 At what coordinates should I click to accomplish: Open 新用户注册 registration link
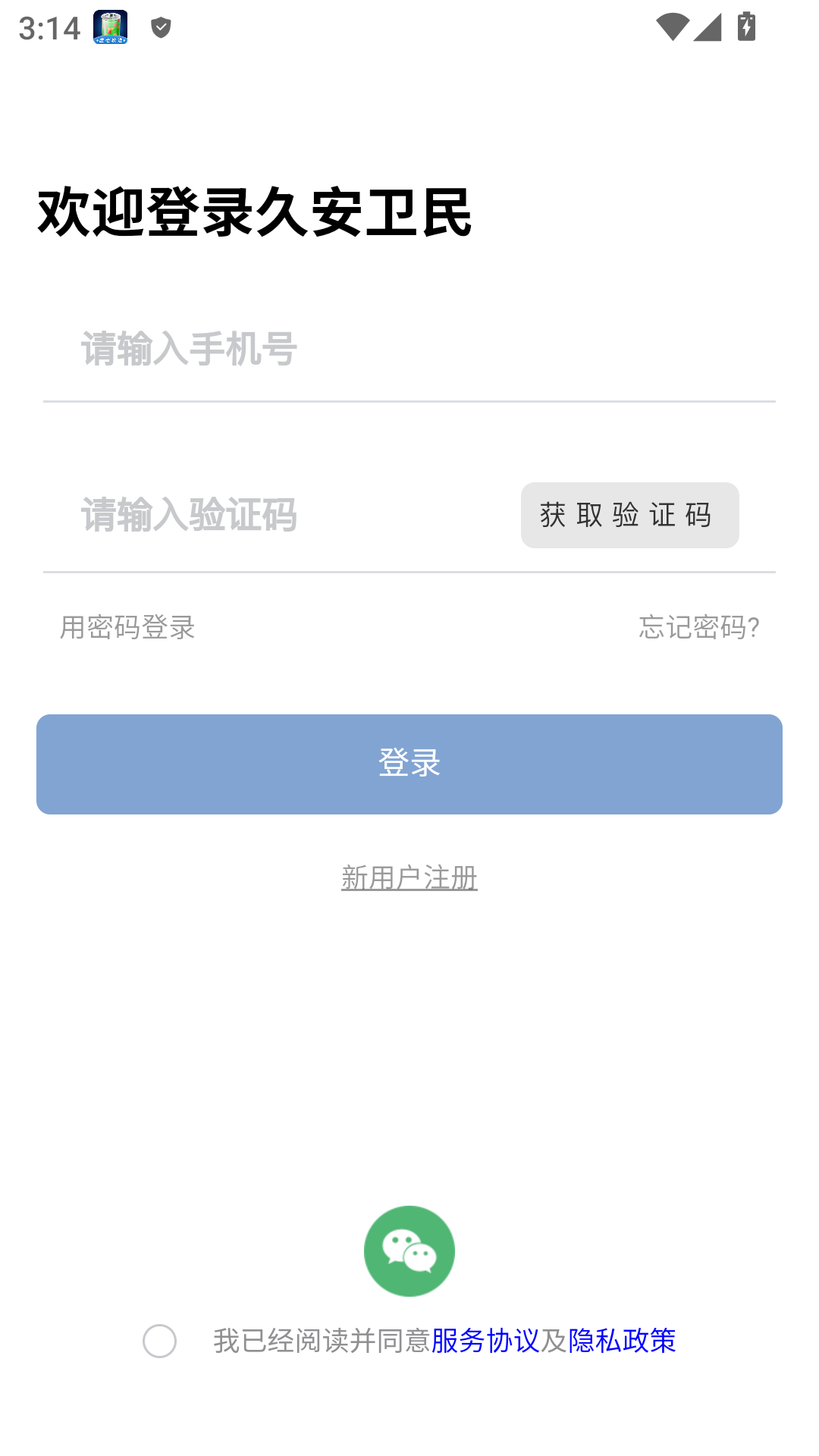(409, 877)
